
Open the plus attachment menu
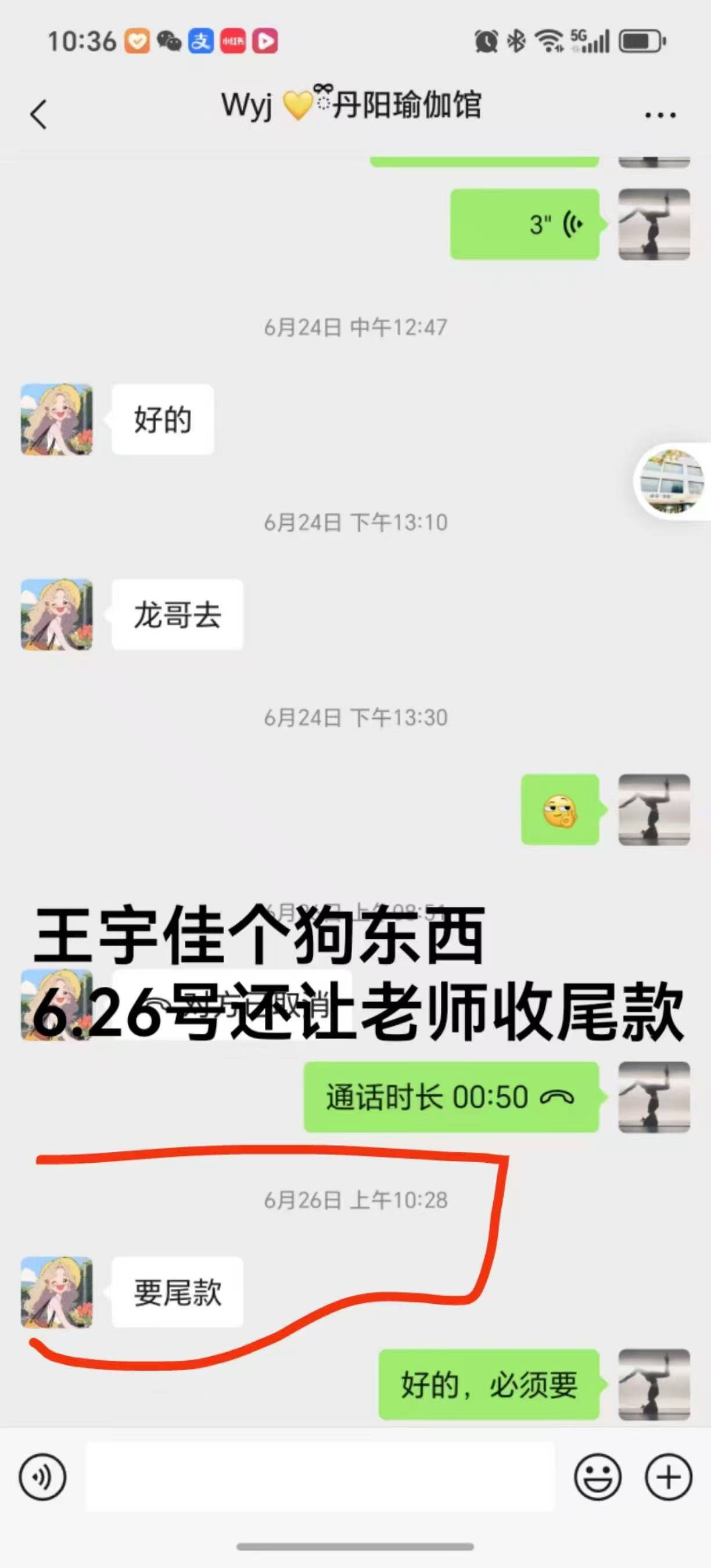(x=669, y=1477)
